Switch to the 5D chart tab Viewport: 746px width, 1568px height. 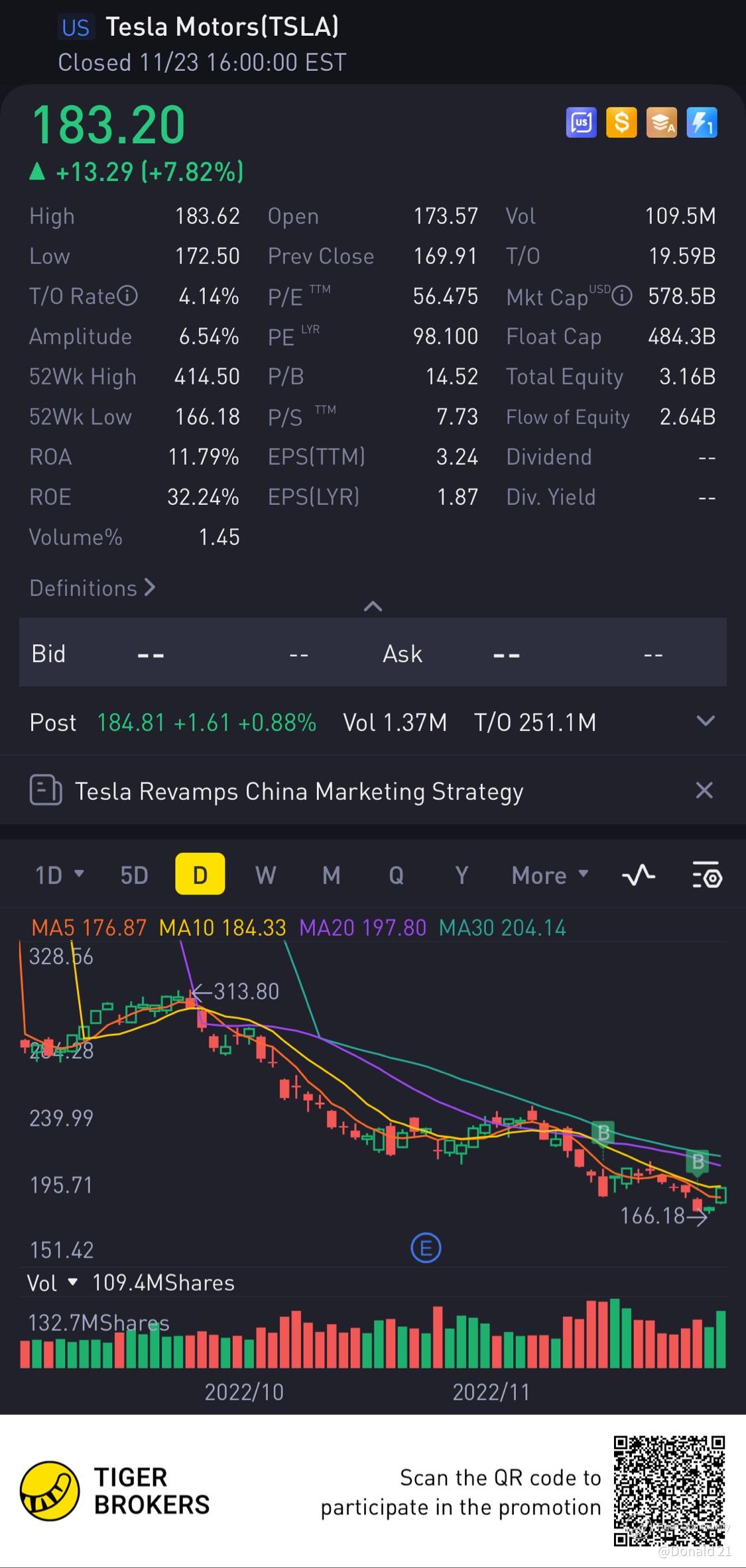134,875
